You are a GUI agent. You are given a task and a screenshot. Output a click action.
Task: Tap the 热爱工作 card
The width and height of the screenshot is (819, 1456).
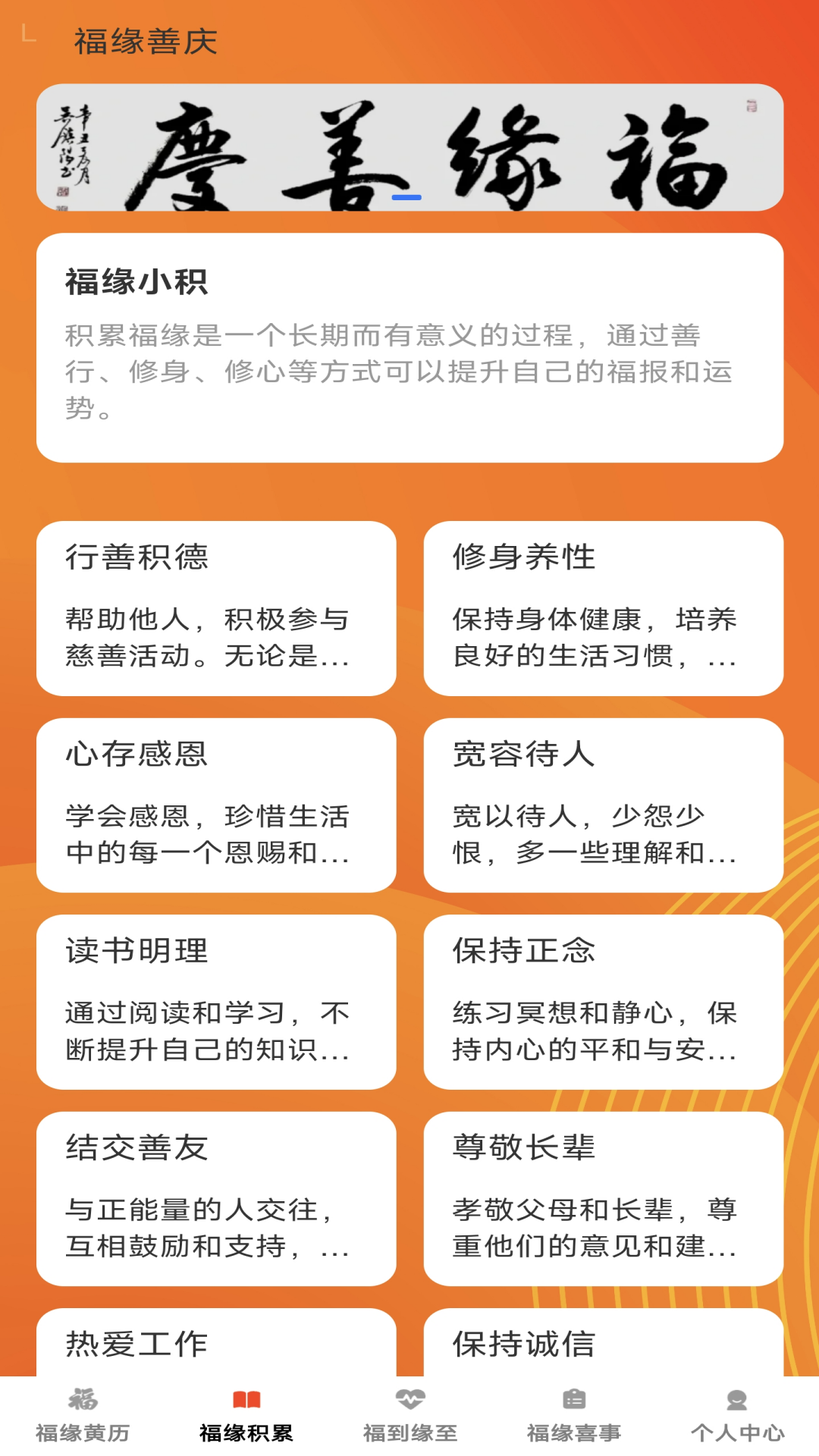pos(216,1342)
